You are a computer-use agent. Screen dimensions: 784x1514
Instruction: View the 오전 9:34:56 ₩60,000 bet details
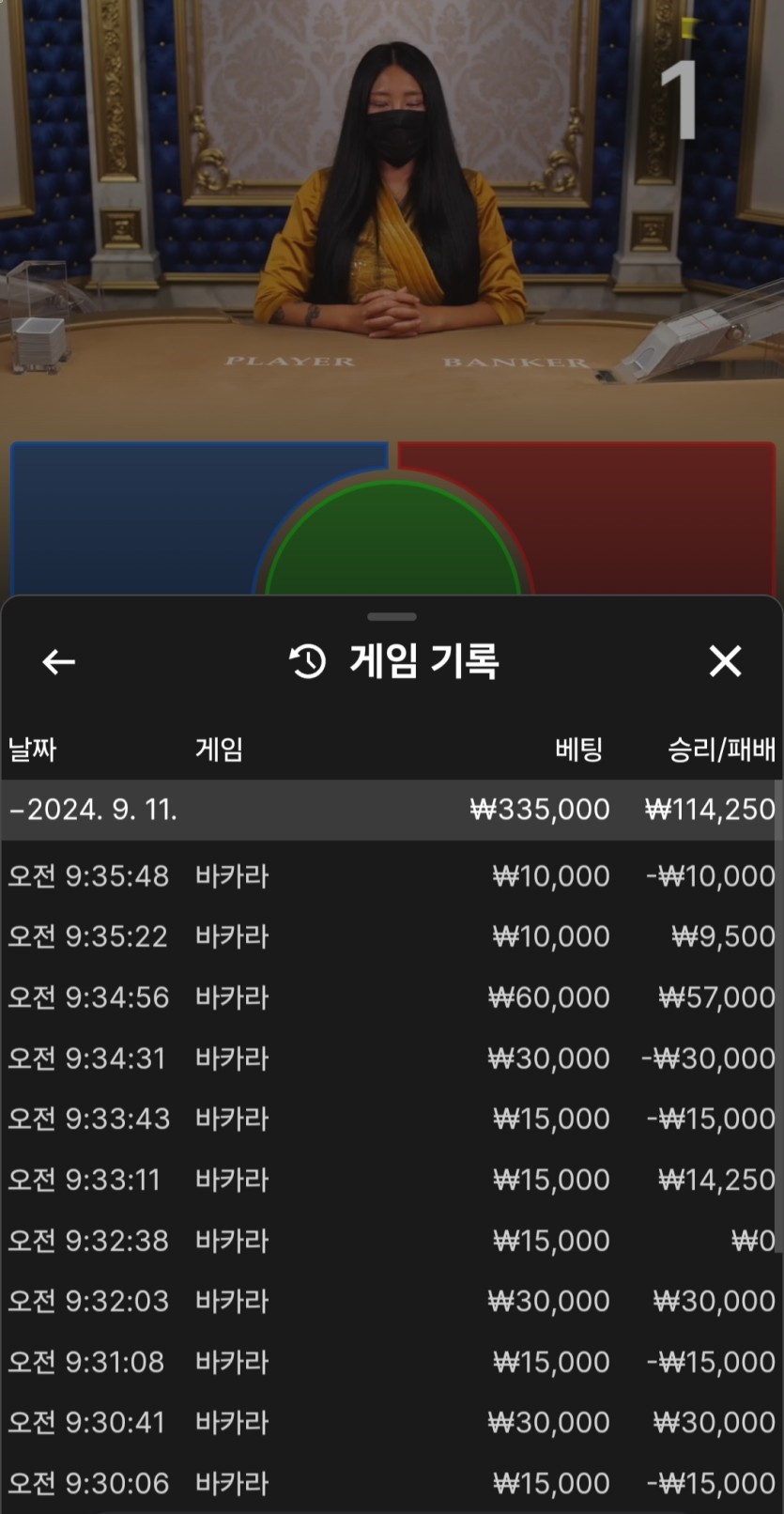[x=392, y=997]
